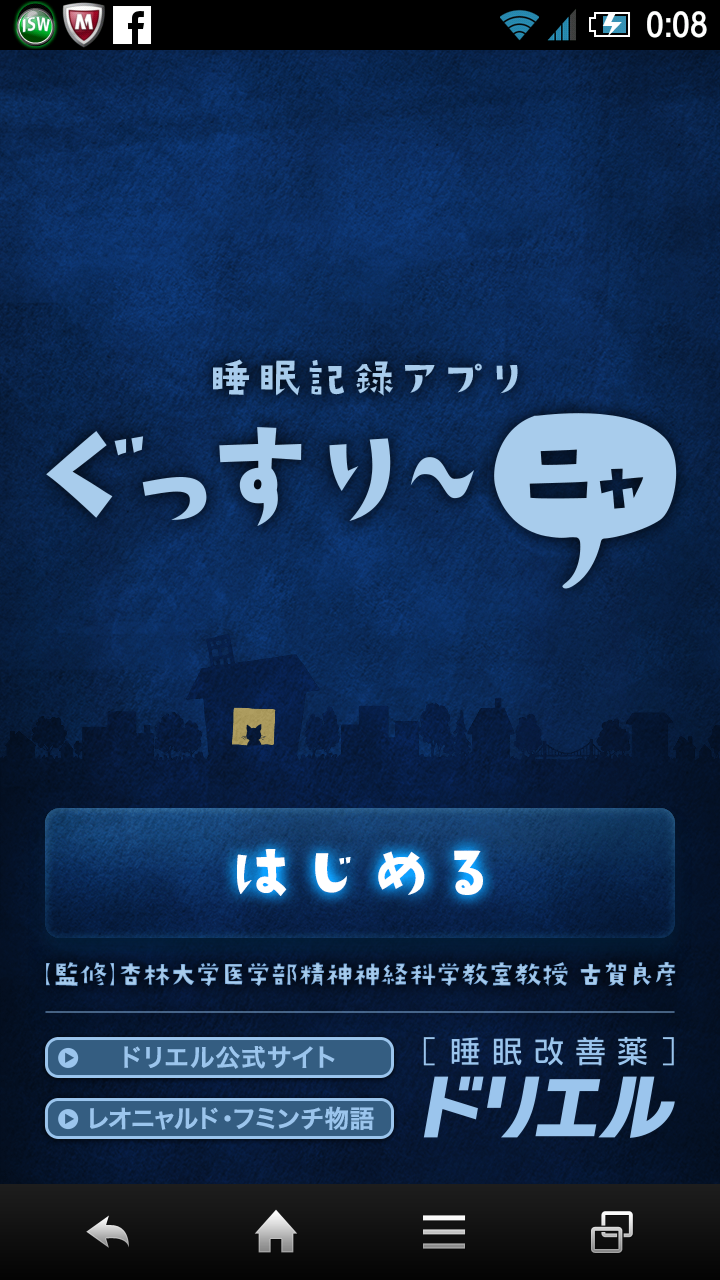Screen dimensions: 720x1280
Task: Go back using system back button
Action: [108, 1232]
